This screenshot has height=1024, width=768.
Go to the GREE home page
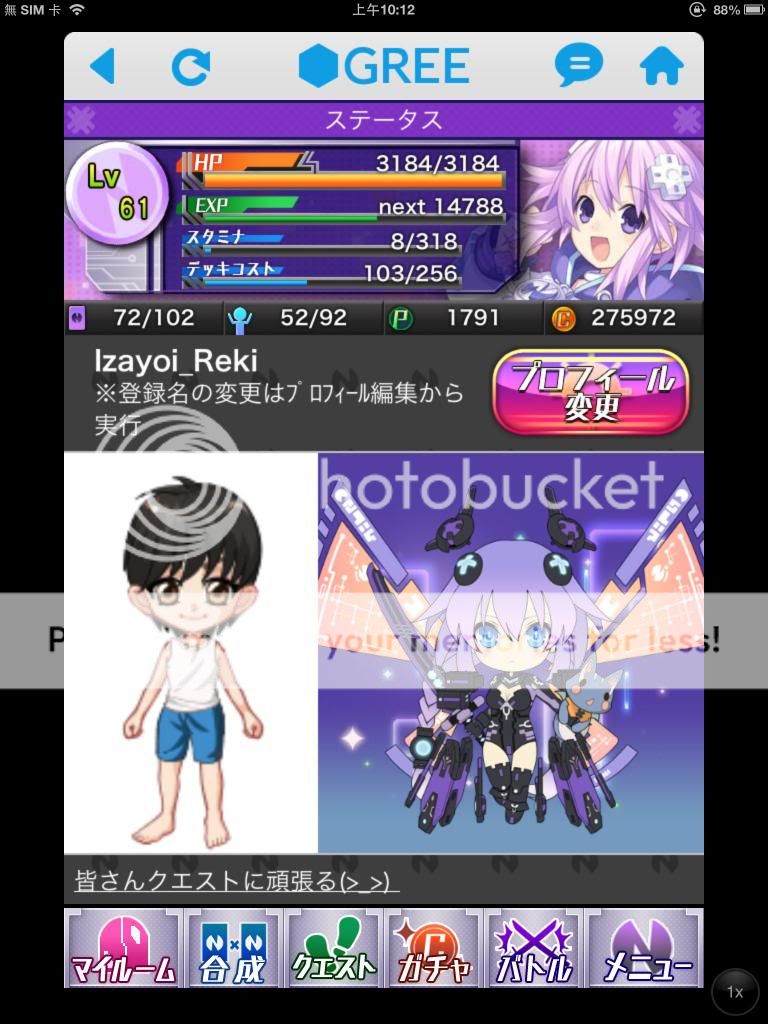(x=661, y=67)
